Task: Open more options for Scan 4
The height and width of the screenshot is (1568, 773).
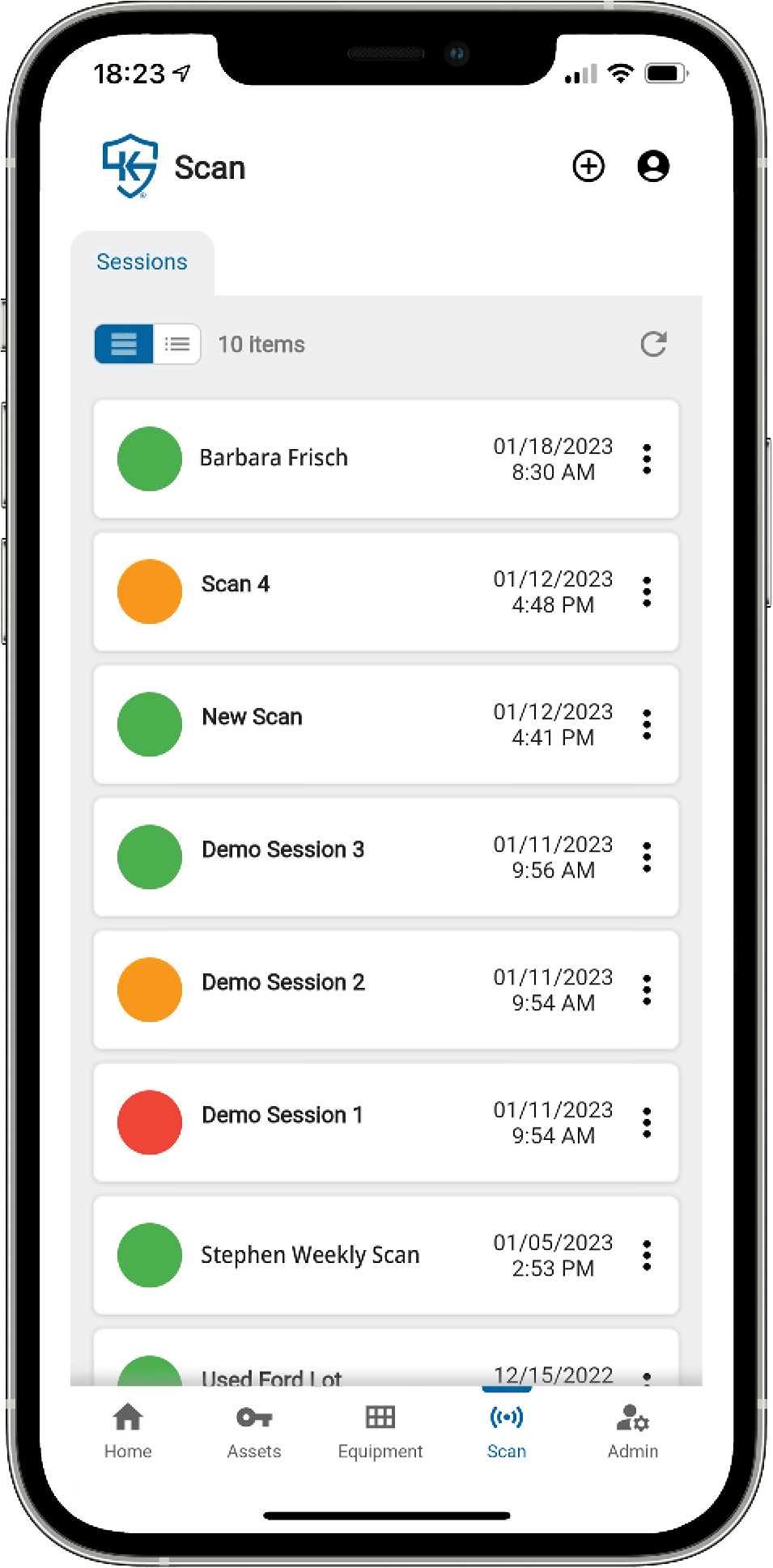Action: [x=647, y=591]
